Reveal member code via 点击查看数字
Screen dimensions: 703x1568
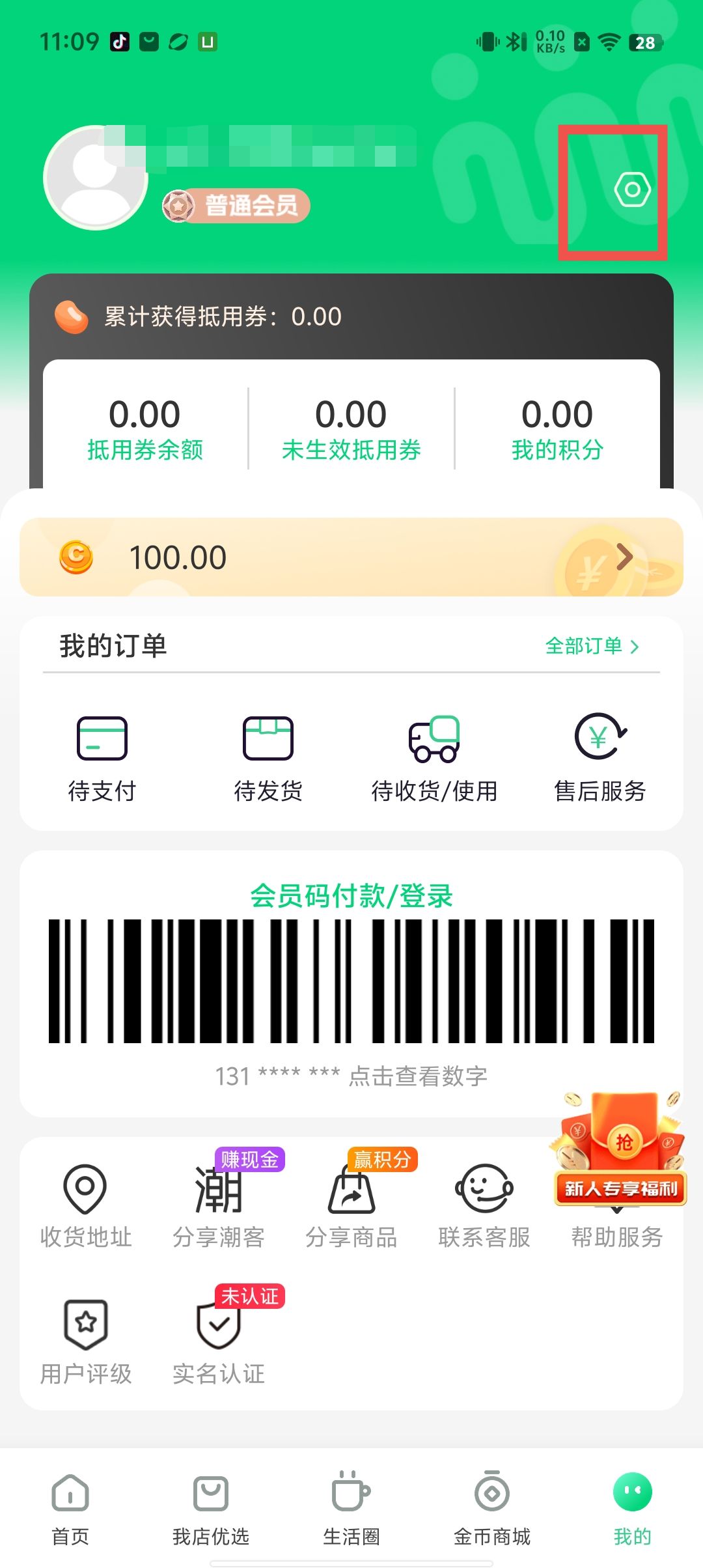coord(418,1076)
